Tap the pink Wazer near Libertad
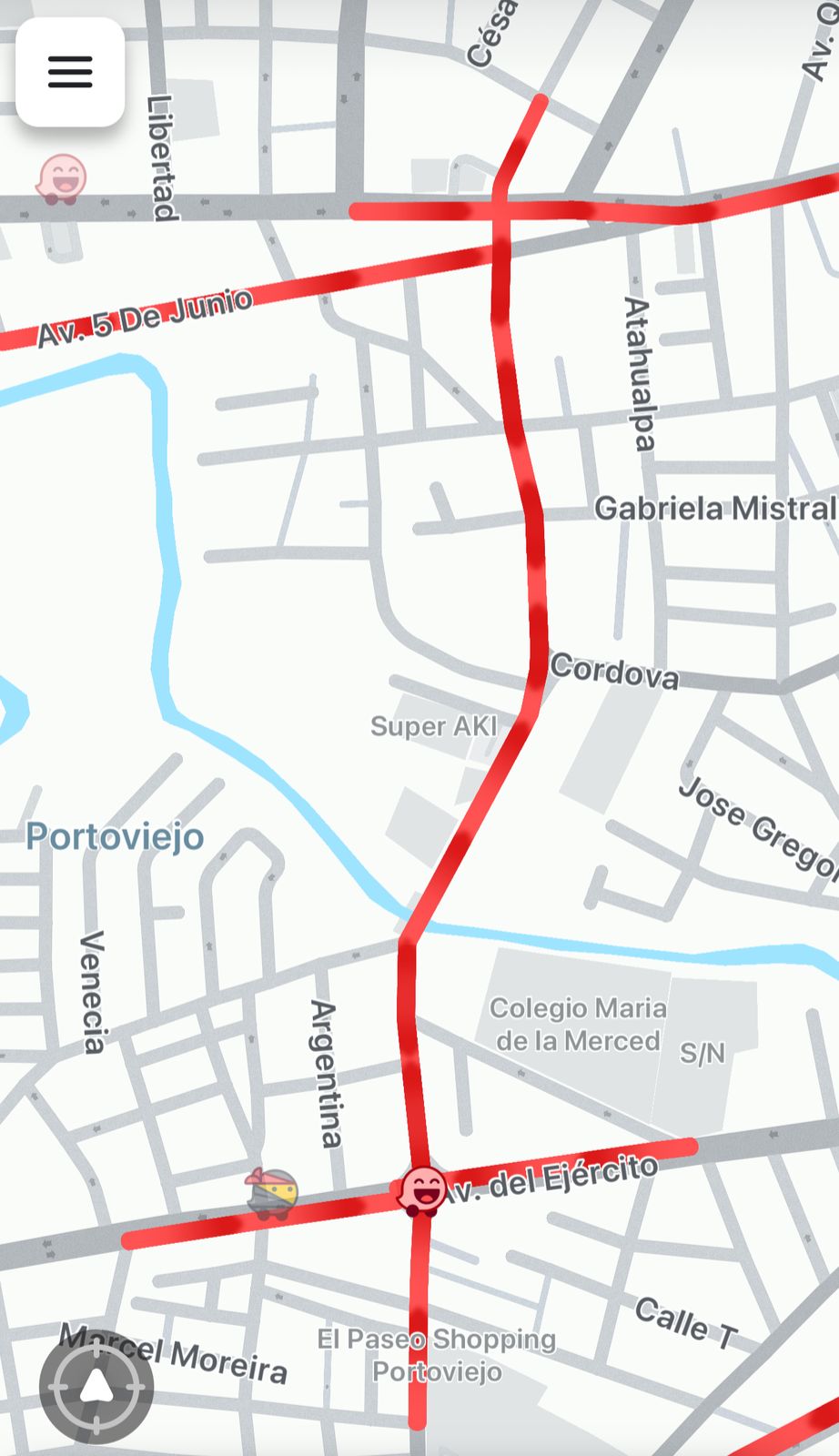 [62, 178]
